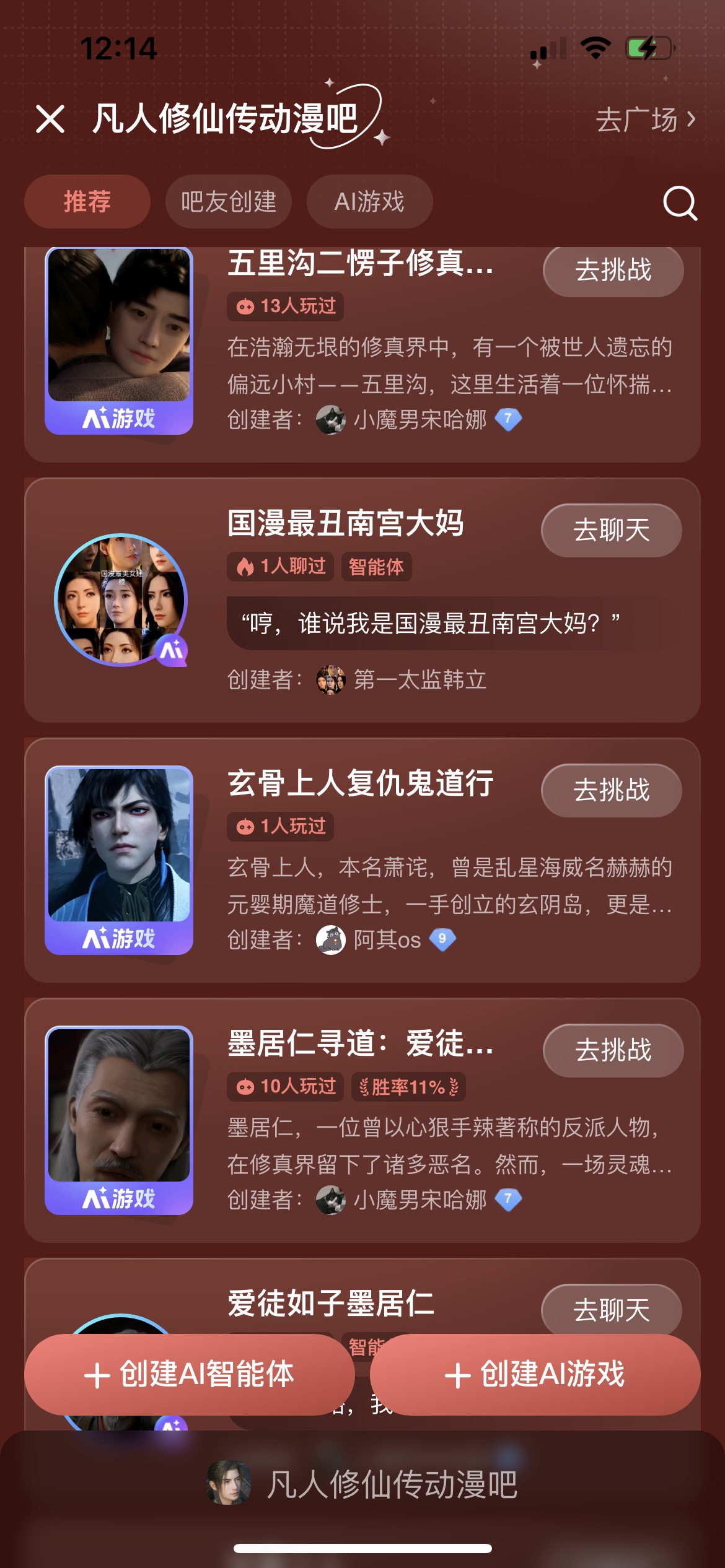Tap 去挑战 for 墨居仁寻道
Image resolution: width=725 pixels, height=1568 pixels.
click(613, 1051)
